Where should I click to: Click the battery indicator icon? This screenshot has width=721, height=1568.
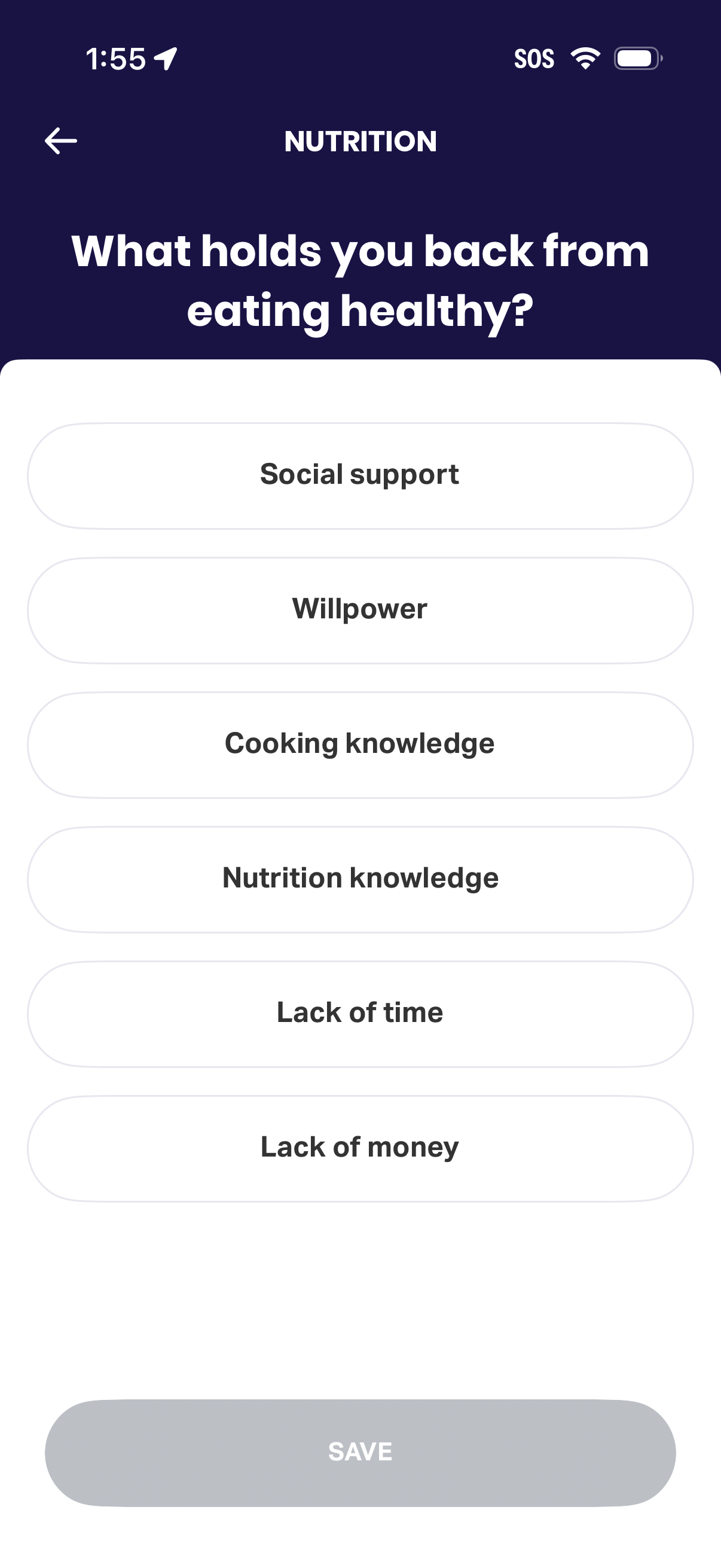tap(637, 58)
